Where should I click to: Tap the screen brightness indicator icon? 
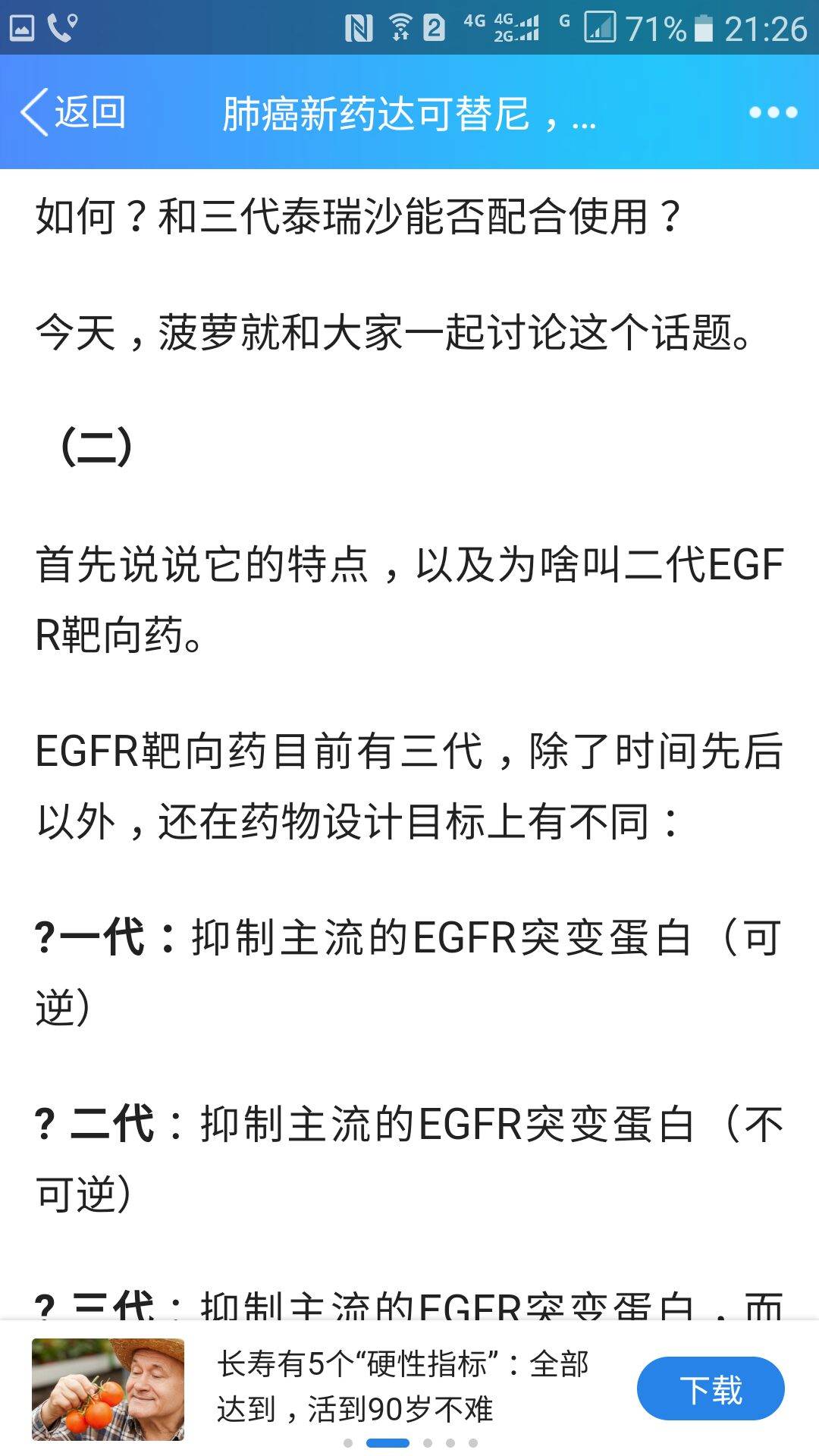click(599, 27)
